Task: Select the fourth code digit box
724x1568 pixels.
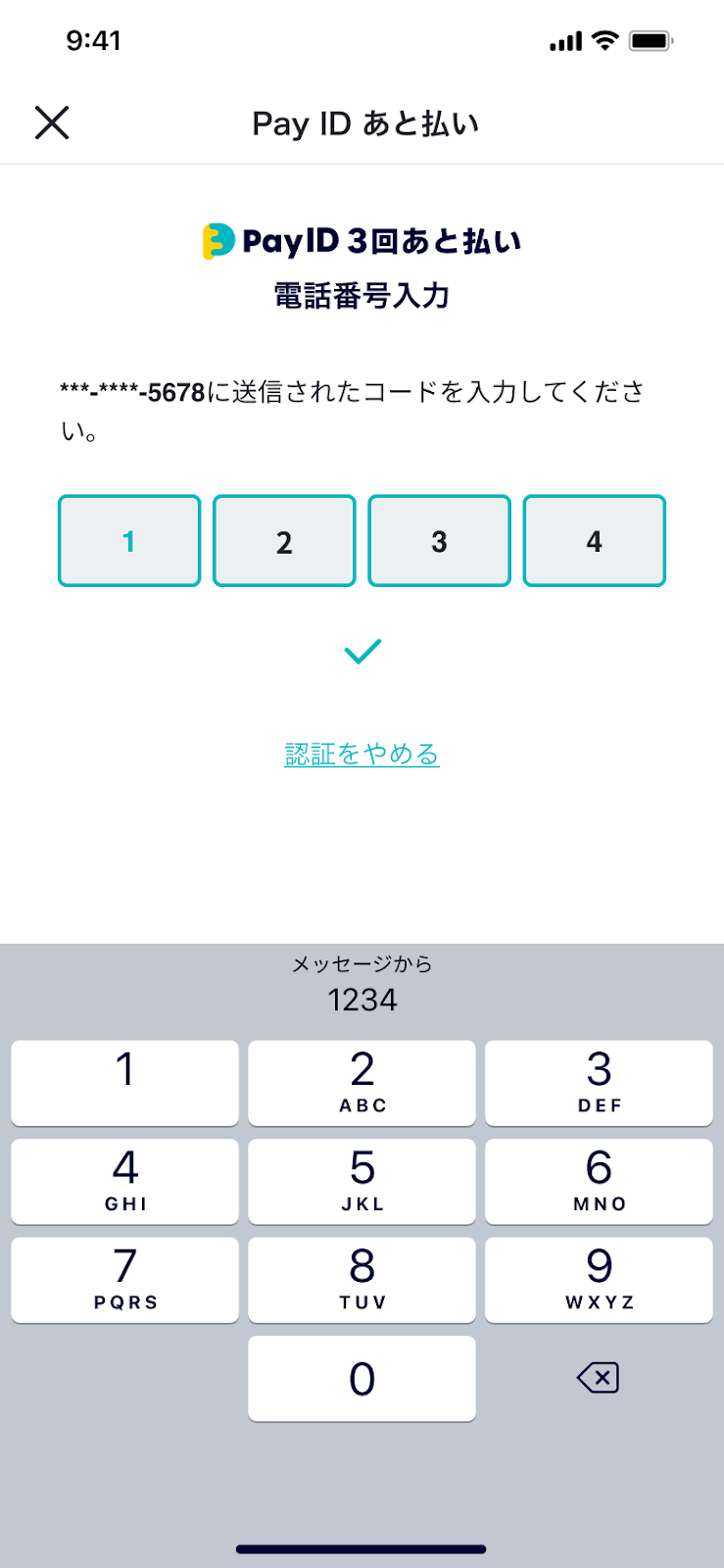Action: tap(594, 541)
